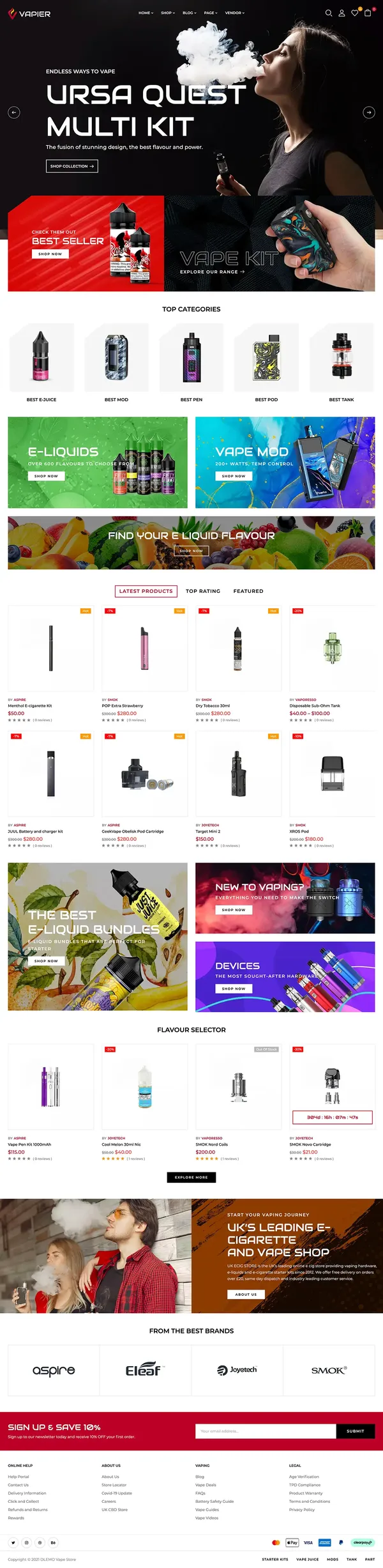Open the wishlist heart icon
The width and height of the screenshot is (383, 1568).
coord(355,13)
